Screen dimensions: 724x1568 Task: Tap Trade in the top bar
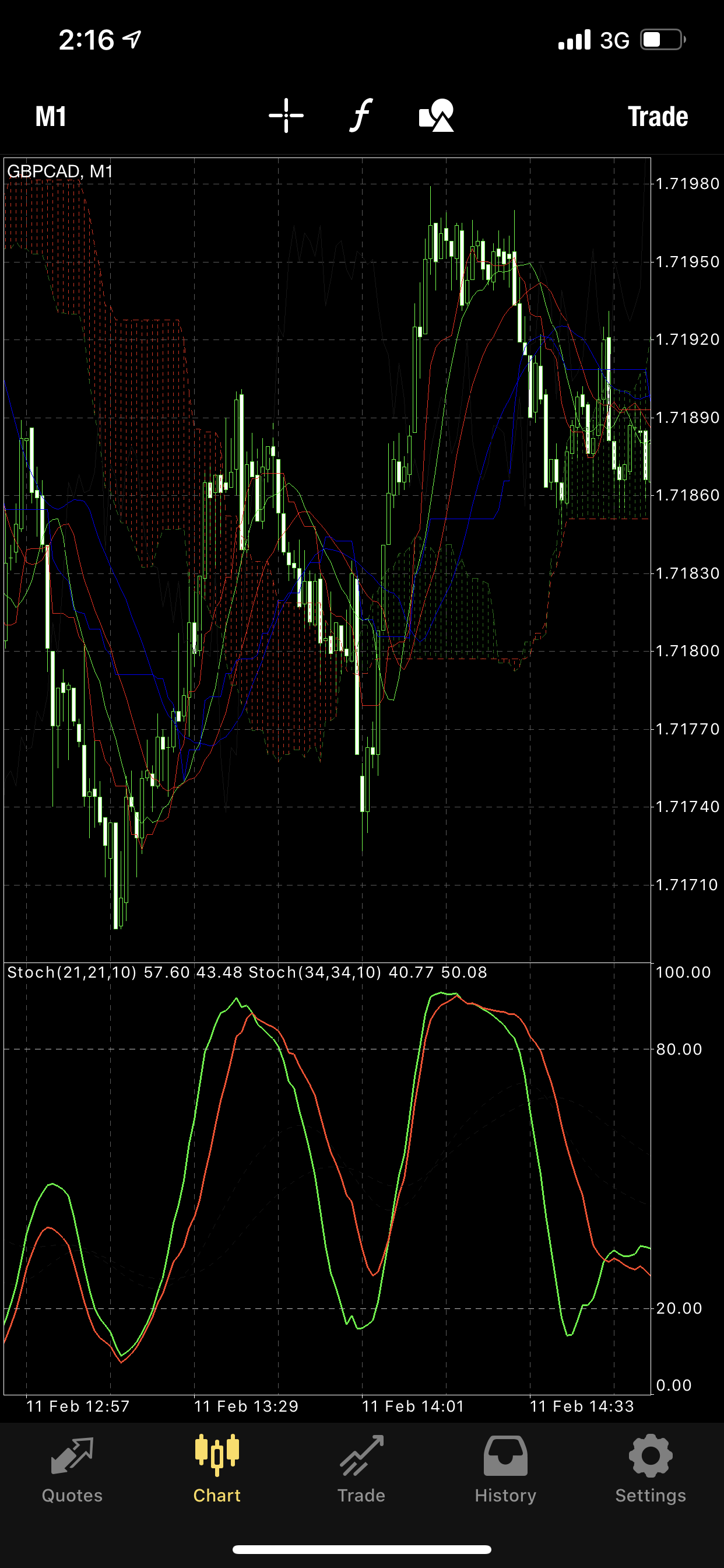657,116
